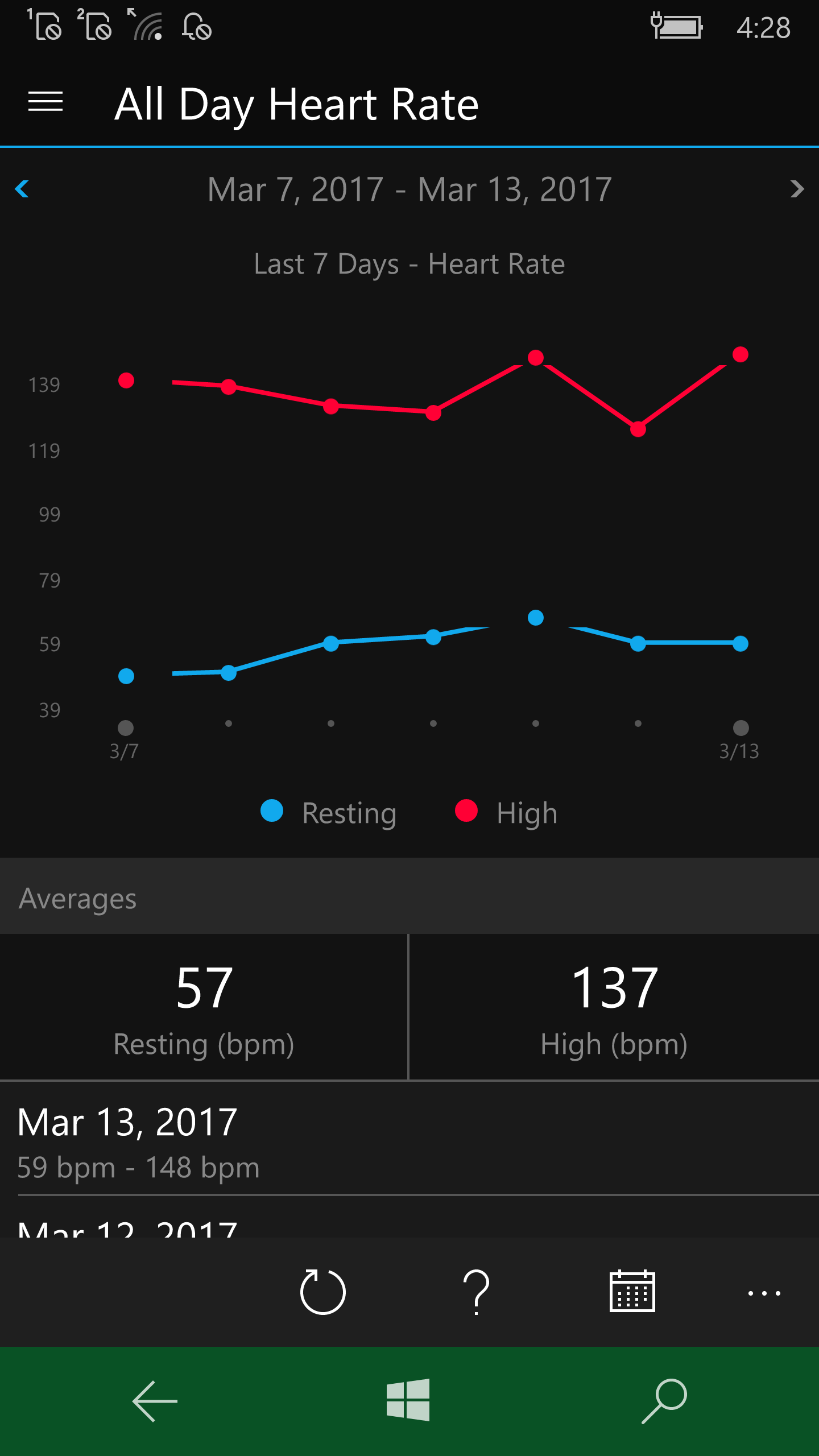
Task: Tap the system back arrow
Action: pos(155,1401)
